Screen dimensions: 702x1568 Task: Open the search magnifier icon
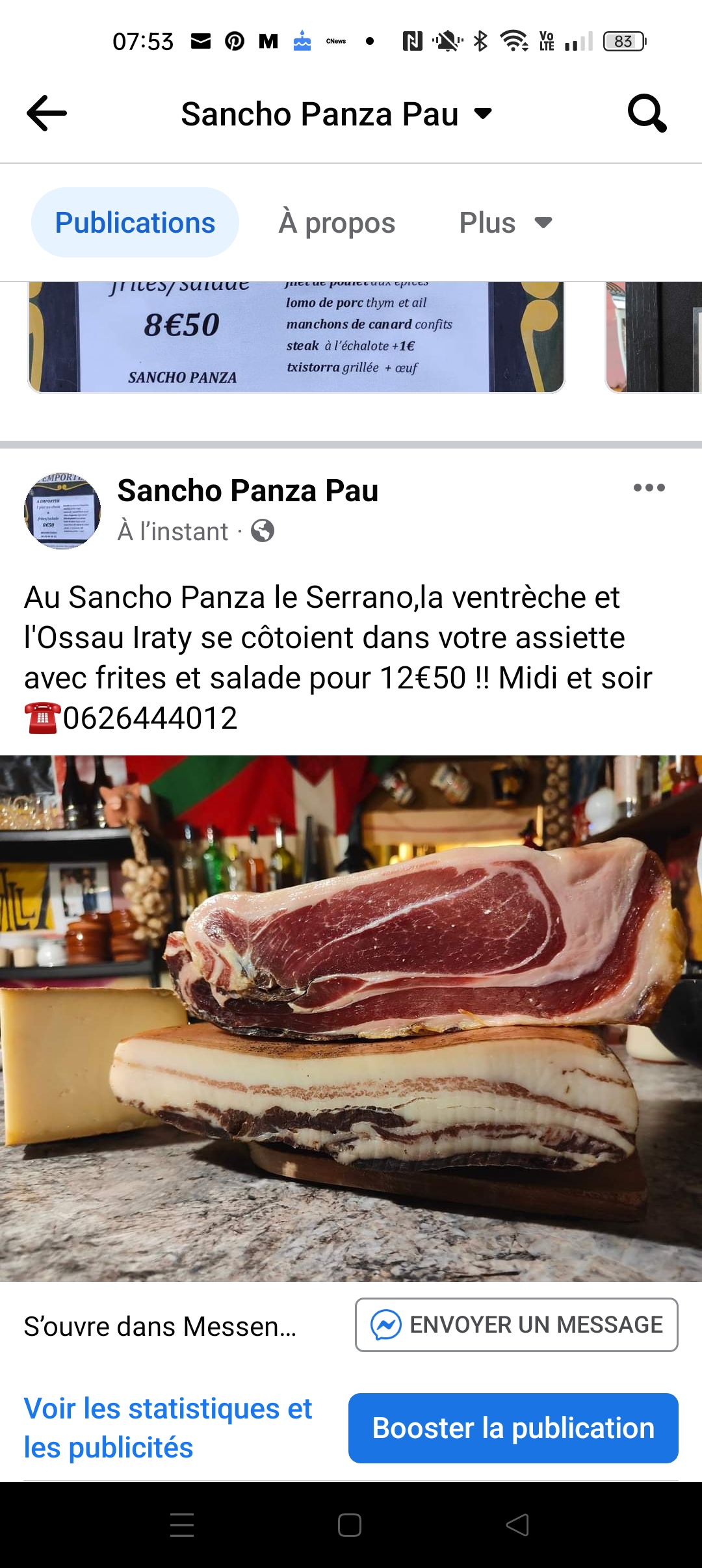tap(647, 114)
